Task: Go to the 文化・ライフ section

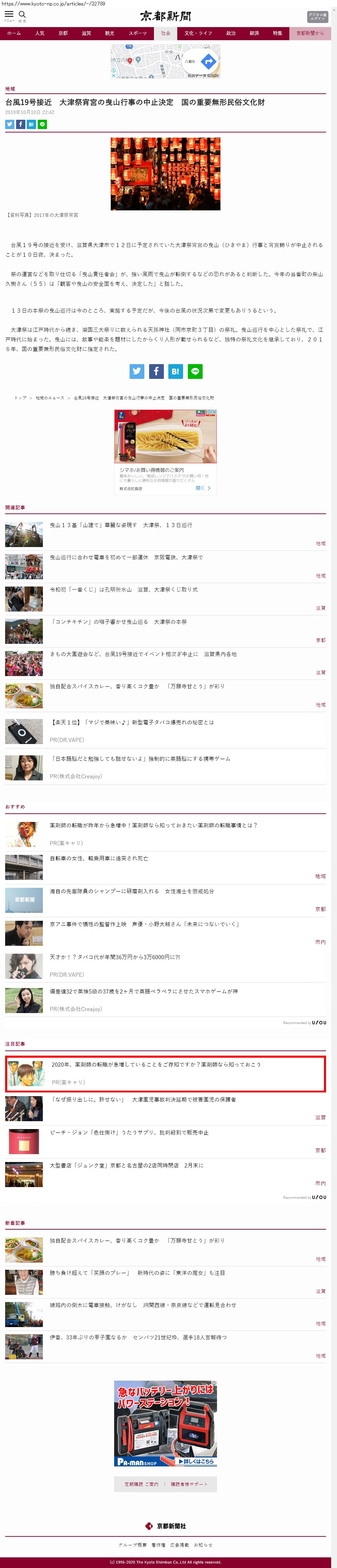Action: point(198,34)
